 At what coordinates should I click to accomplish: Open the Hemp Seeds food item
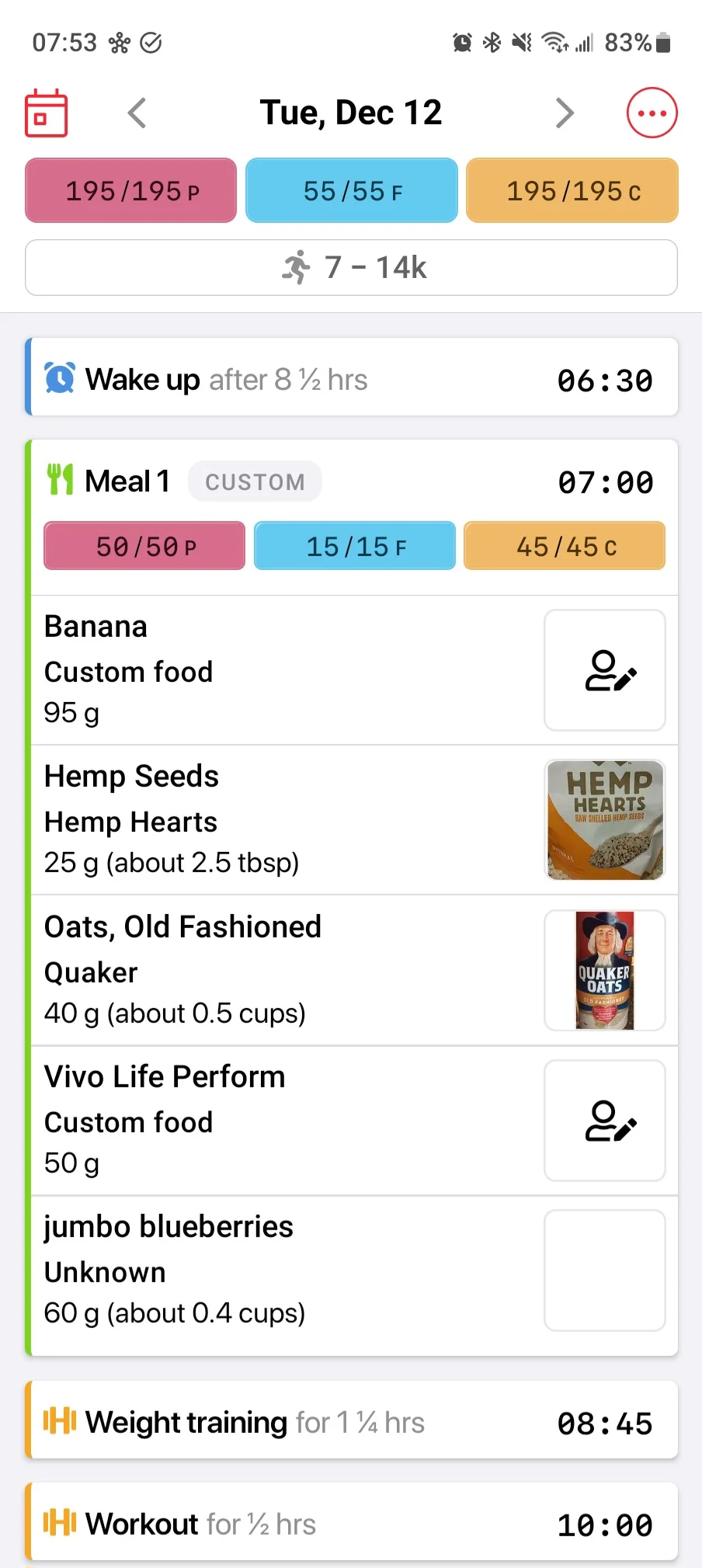coord(354,820)
